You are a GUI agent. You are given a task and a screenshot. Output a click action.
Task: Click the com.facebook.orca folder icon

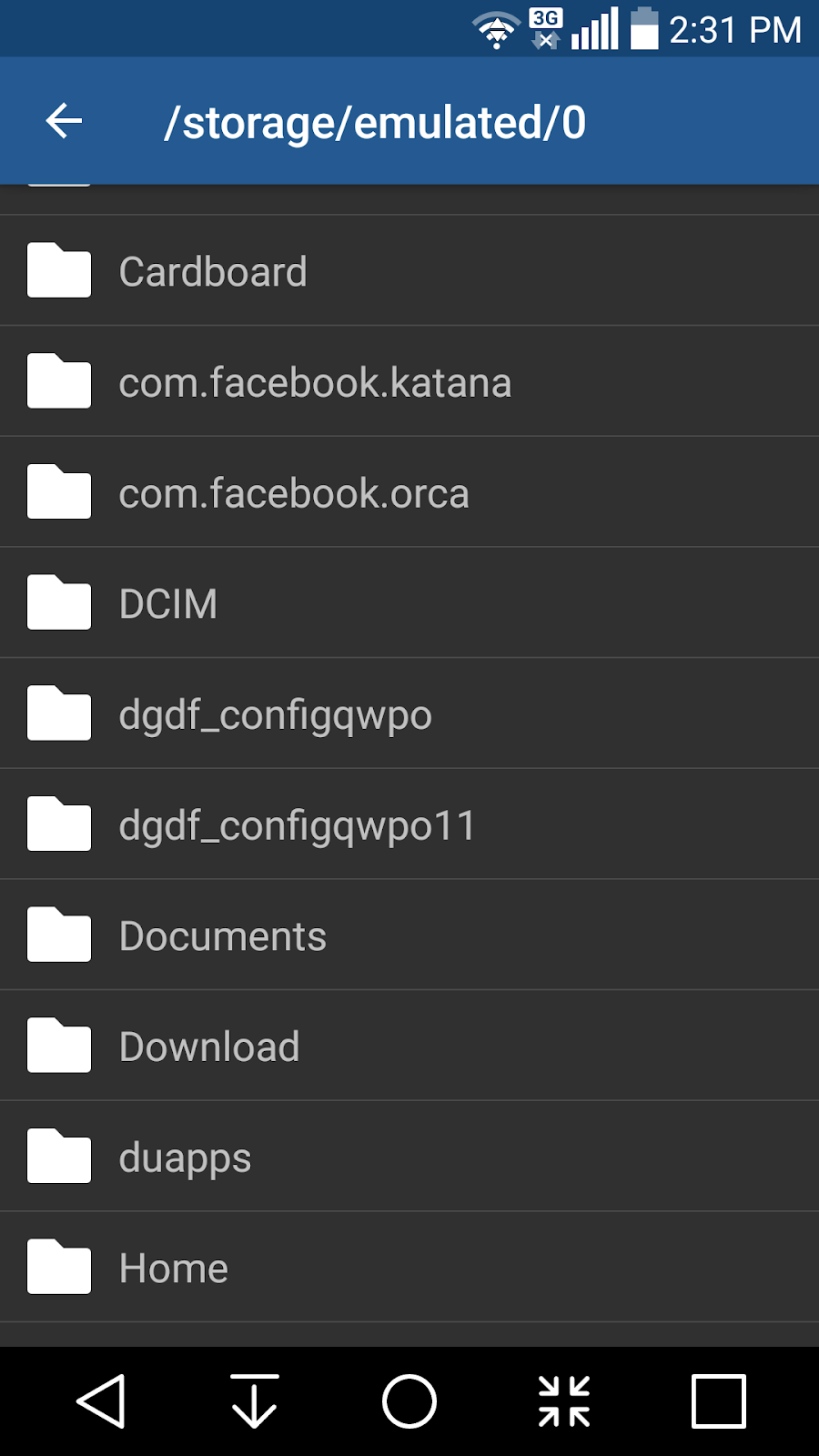(58, 491)
